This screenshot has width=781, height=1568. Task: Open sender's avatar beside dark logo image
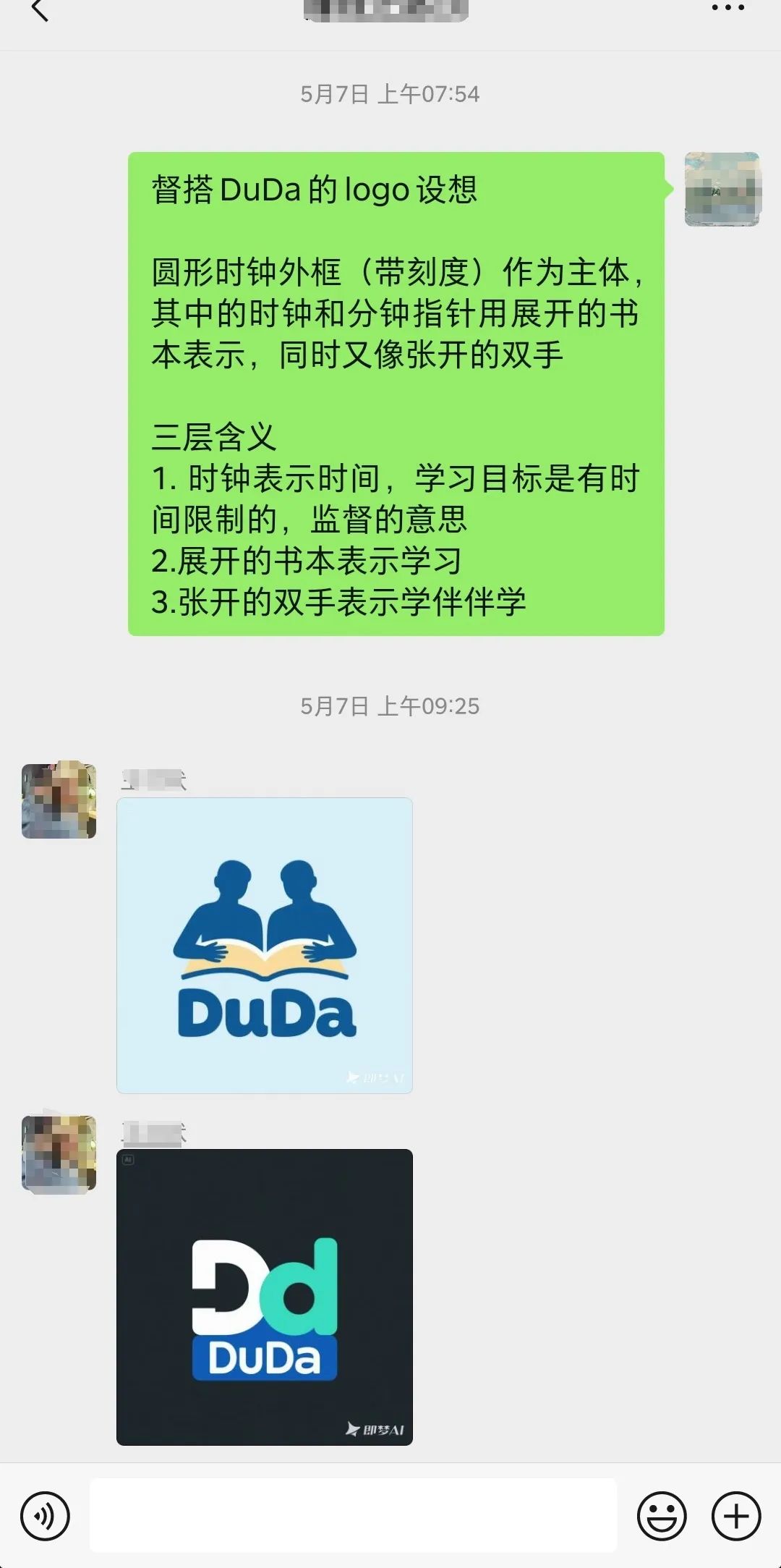[x=59, y=1153]
